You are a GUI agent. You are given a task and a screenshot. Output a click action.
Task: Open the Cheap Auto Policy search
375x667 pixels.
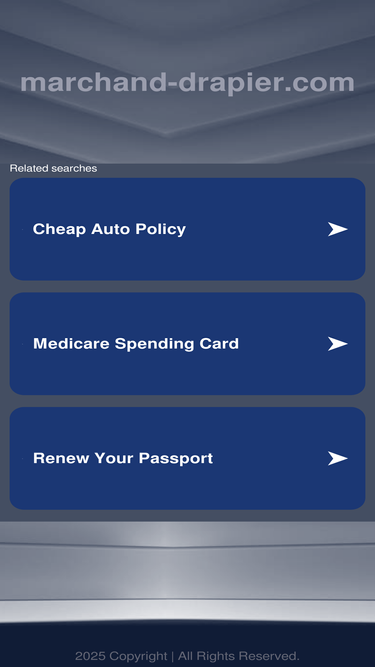coord(187,229)
